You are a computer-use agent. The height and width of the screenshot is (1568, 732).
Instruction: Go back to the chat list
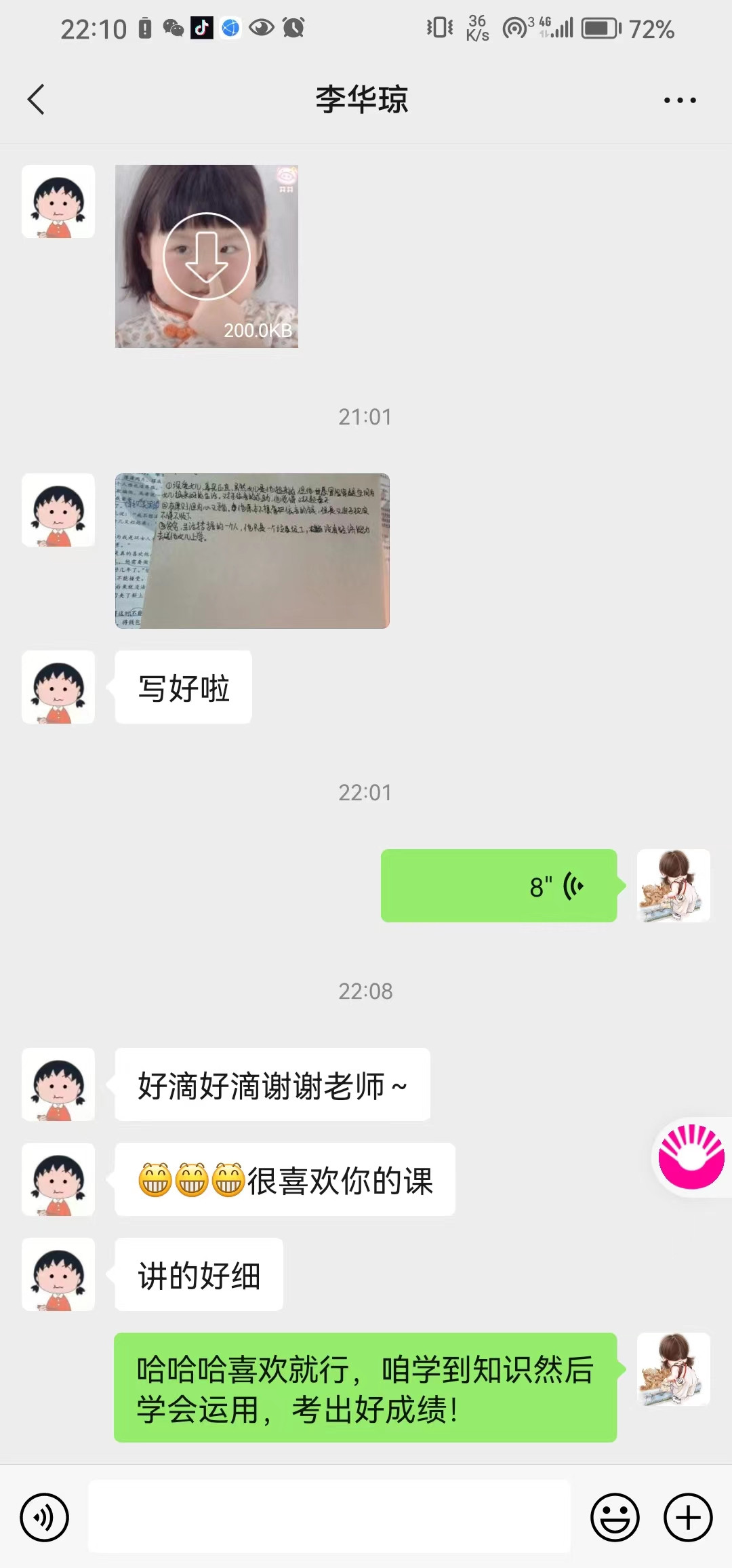click(37, 100)
